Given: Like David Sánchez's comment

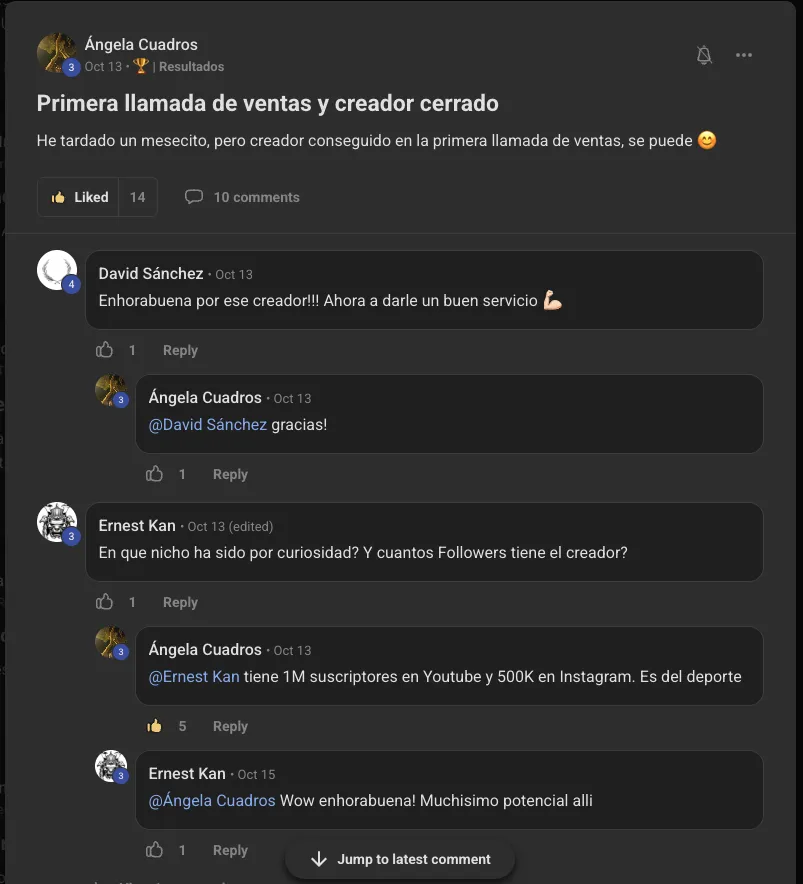Looking at the screenshot, I should point(105,350).
